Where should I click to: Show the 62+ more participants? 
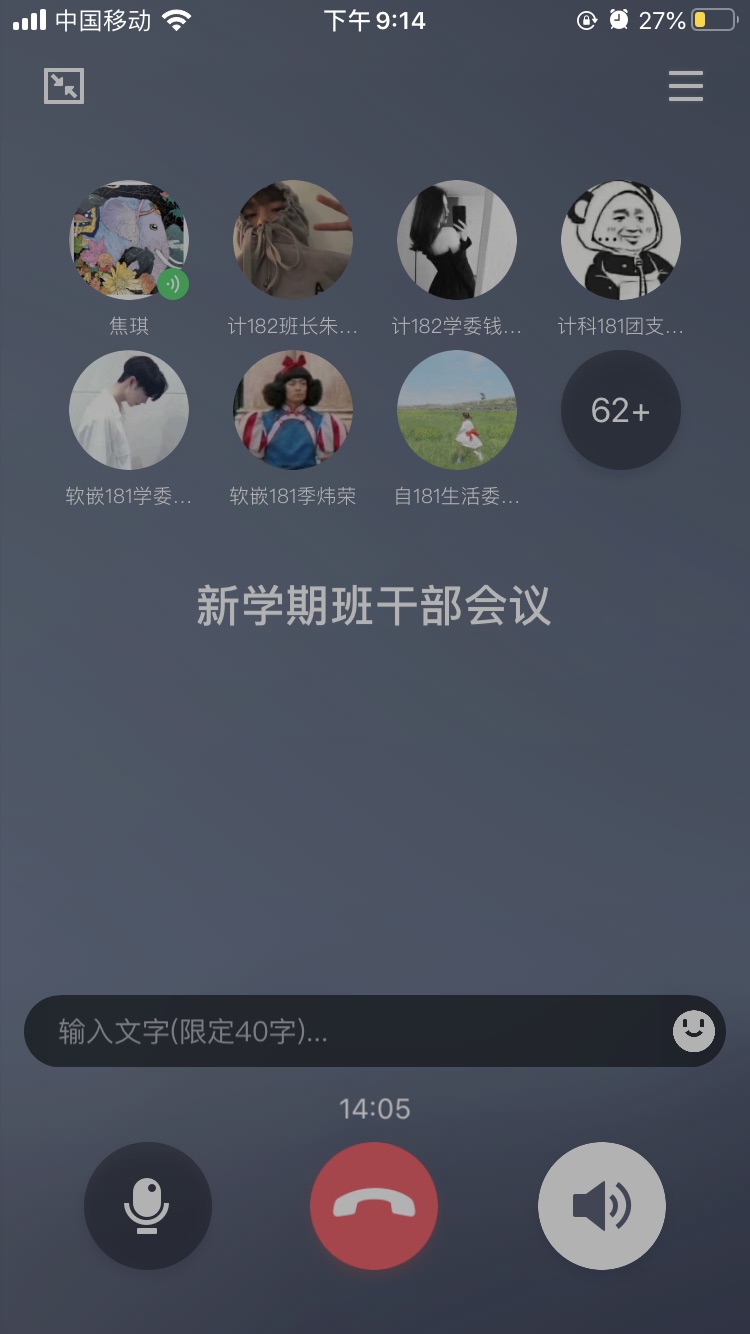[x=621, y=410]
